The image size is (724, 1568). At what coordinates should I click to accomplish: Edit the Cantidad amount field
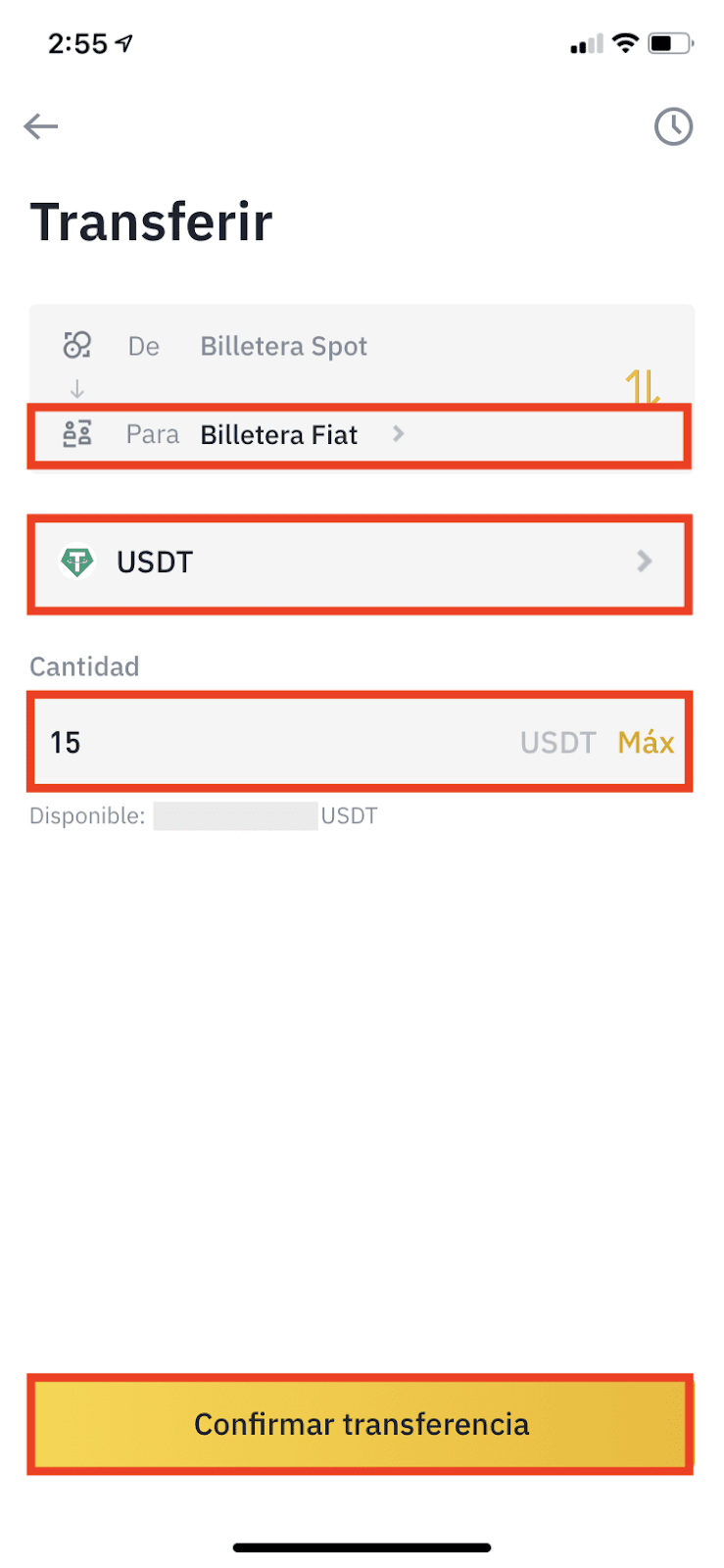pyautogui.click(x=274, y=742)
